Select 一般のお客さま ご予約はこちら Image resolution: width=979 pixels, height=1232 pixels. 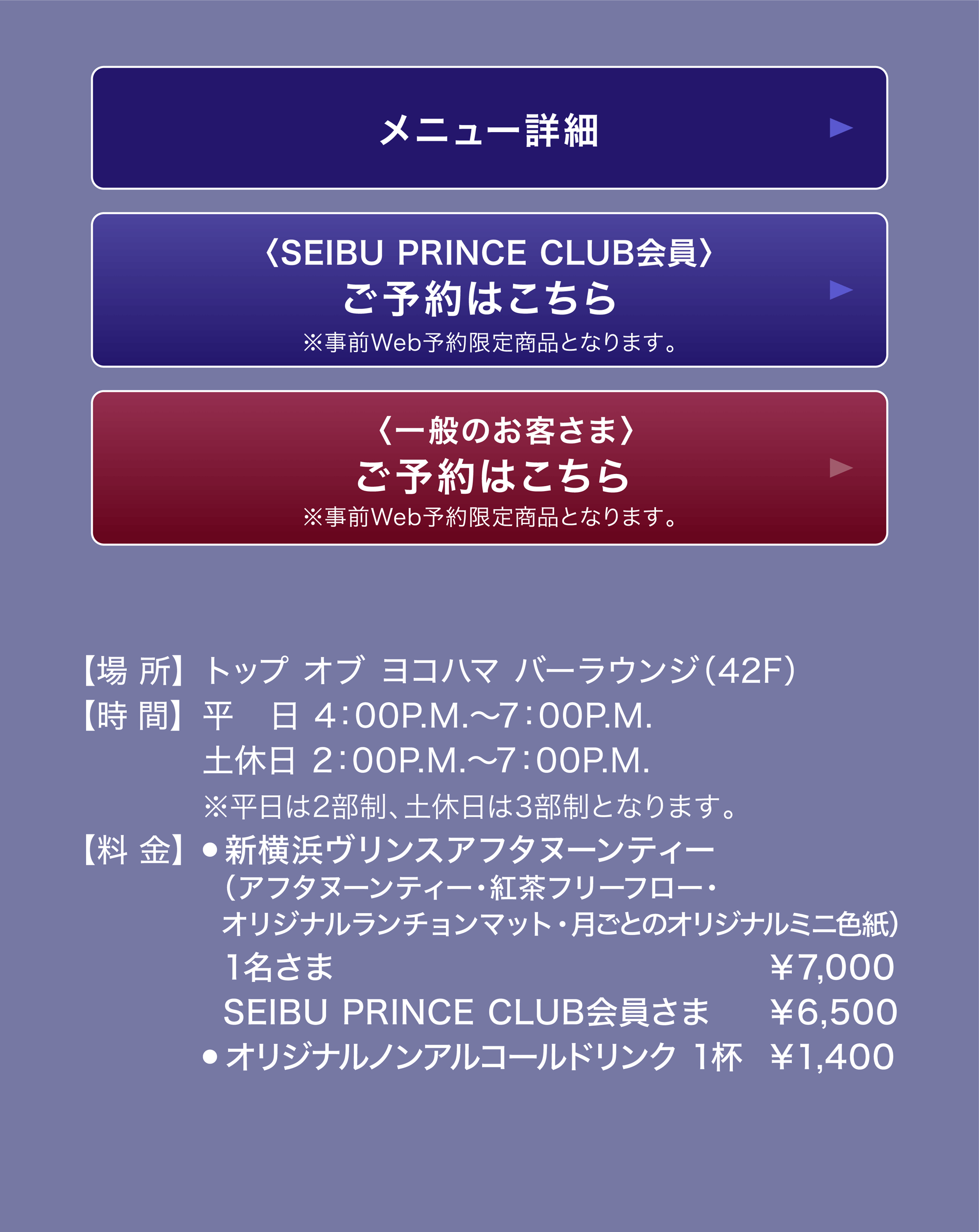(x=489, y=468)
